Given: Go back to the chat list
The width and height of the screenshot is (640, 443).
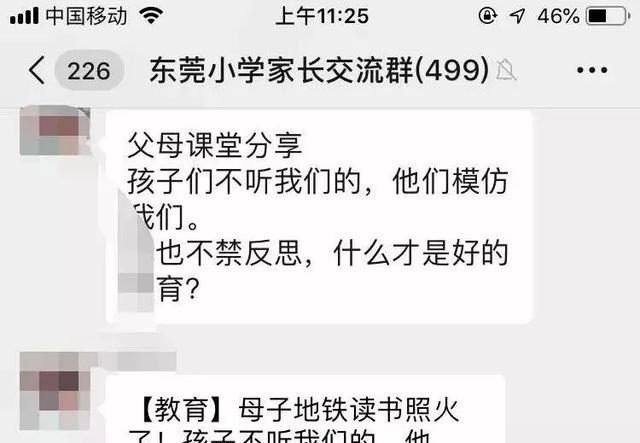Looking at the screenshot, I should click(x=38, y=71).
